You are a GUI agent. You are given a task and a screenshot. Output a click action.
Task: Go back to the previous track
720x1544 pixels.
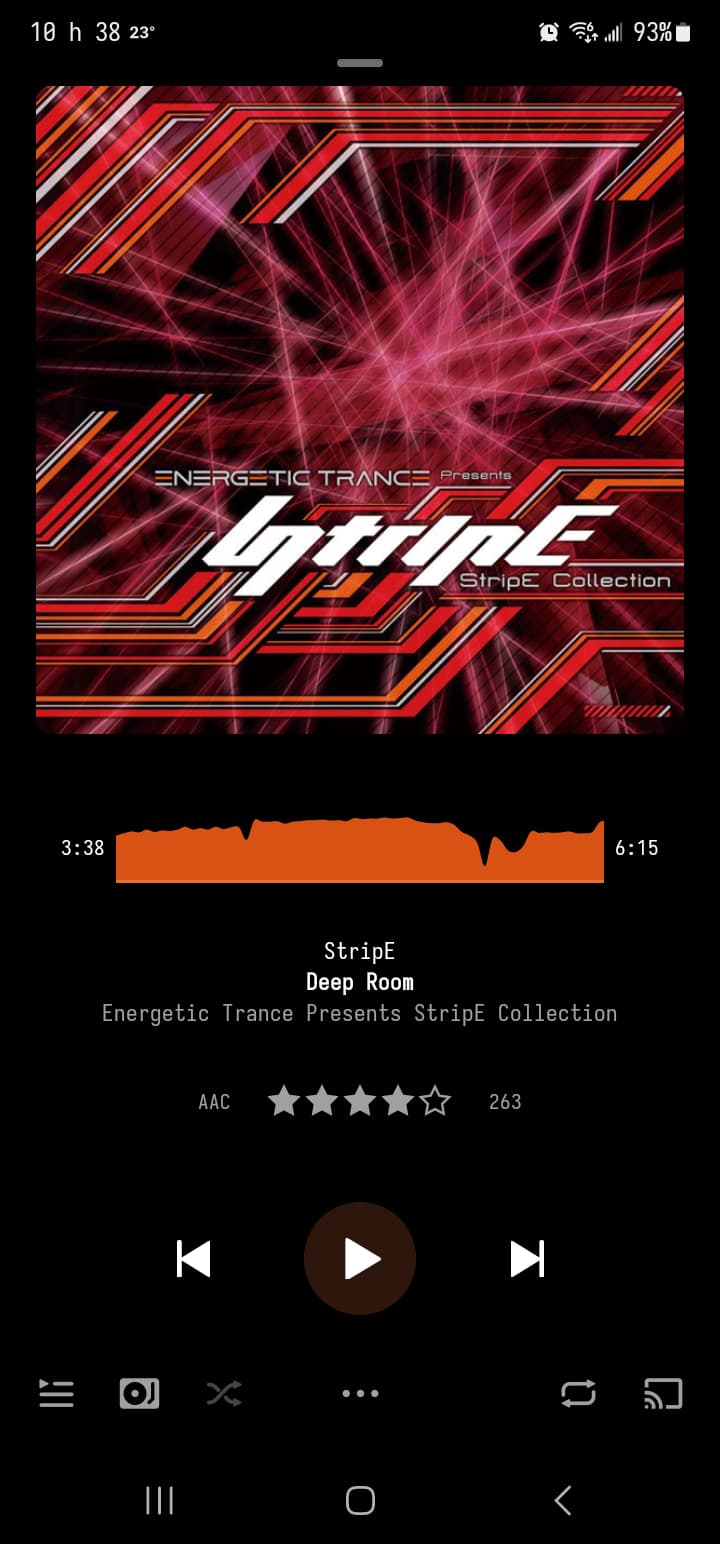click(193, 1258)
